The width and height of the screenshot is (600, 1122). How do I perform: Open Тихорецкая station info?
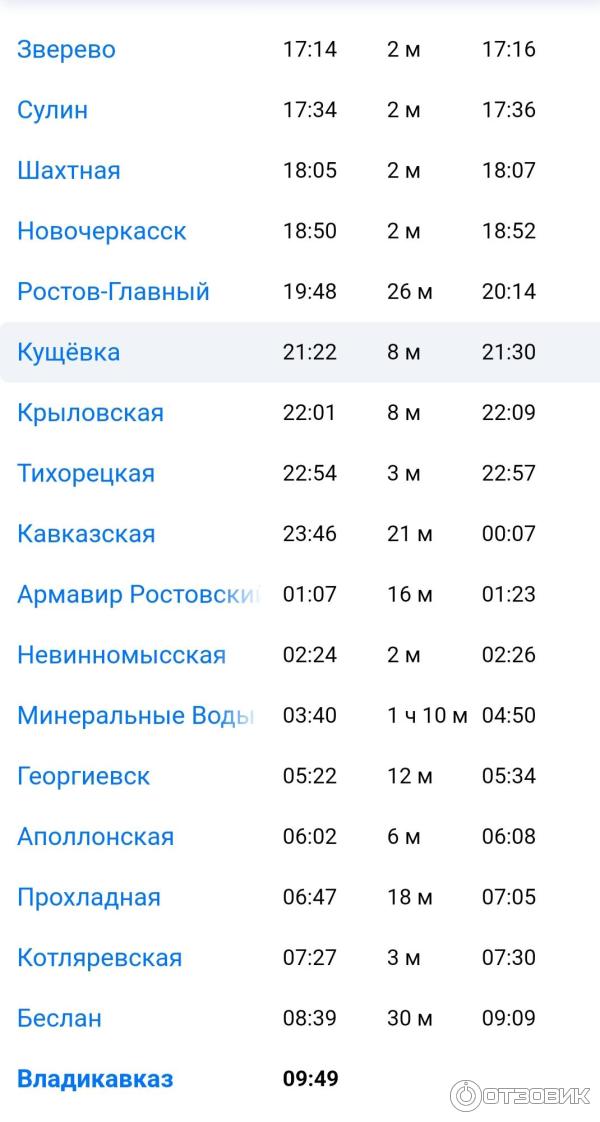(x=86, y=473)
